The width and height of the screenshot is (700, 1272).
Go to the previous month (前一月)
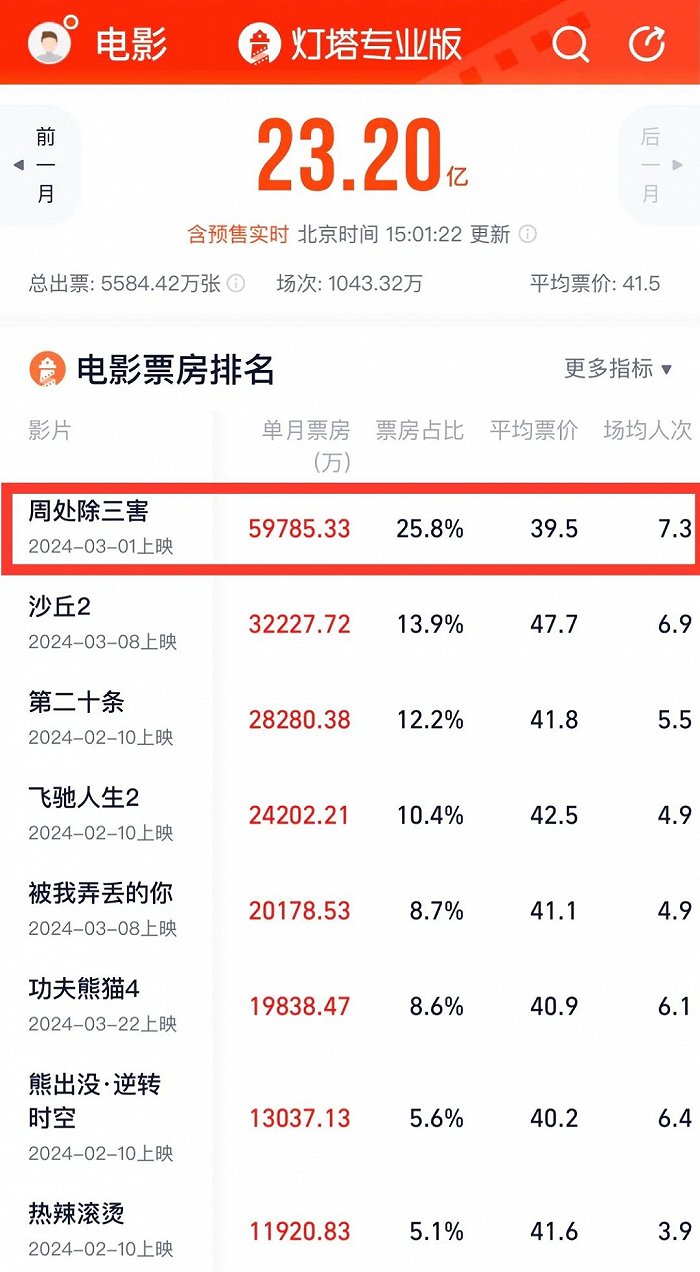39,165
